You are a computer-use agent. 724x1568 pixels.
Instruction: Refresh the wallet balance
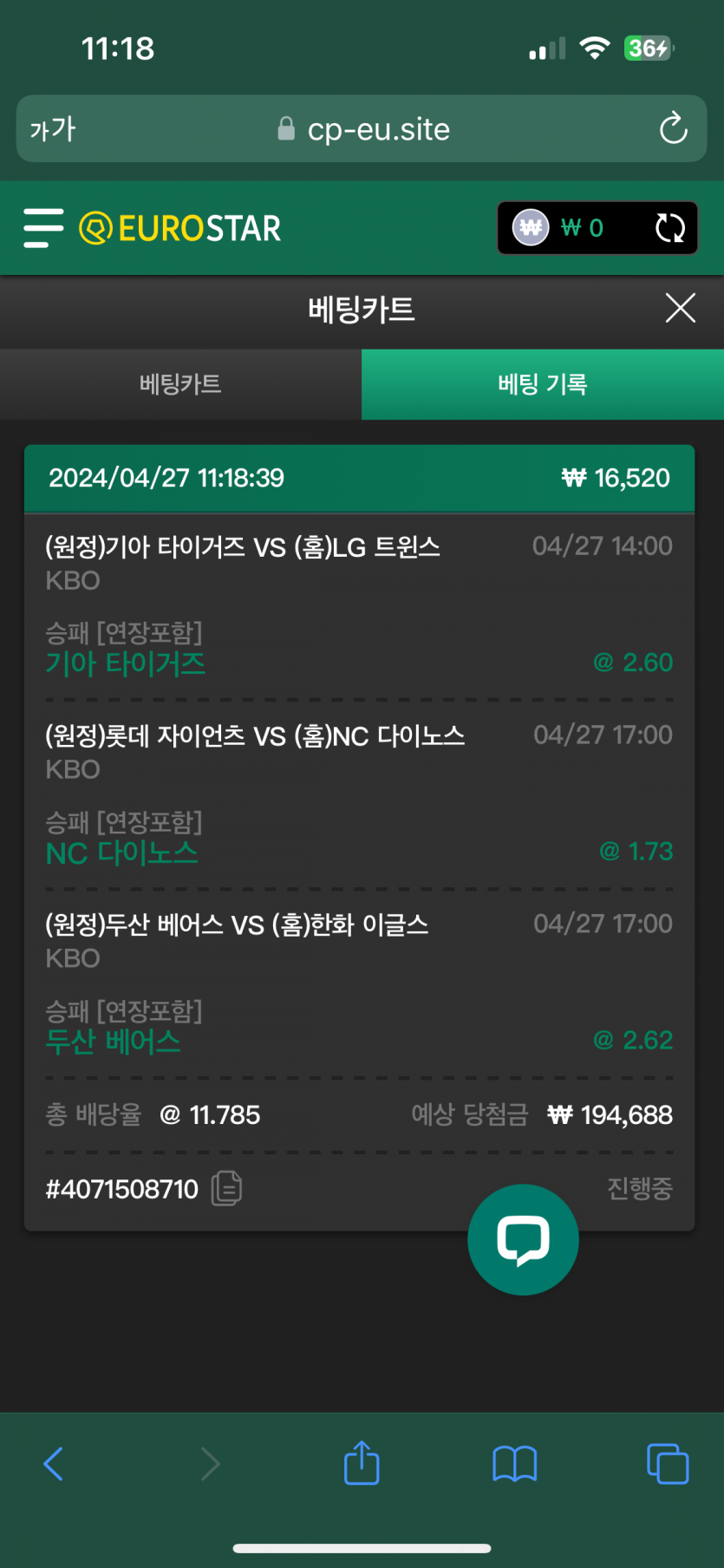click(x=669, y=228)
